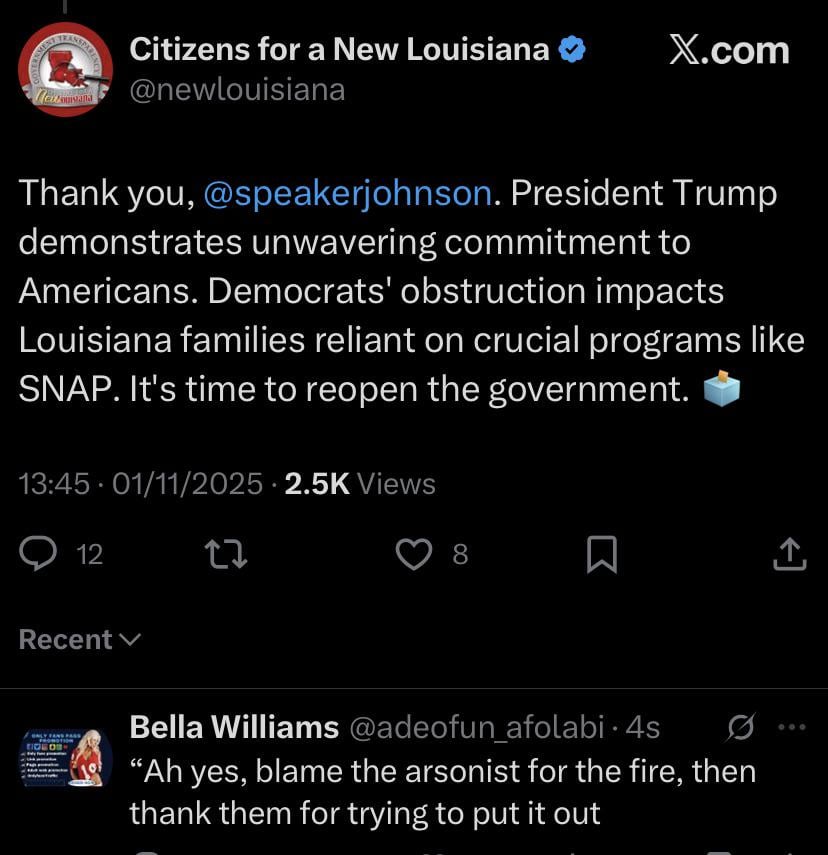The width and height of the screenshot is (828, 855).
Task: Reply to the Citizens for a New Louisiana post
Action: coord(39,553)
